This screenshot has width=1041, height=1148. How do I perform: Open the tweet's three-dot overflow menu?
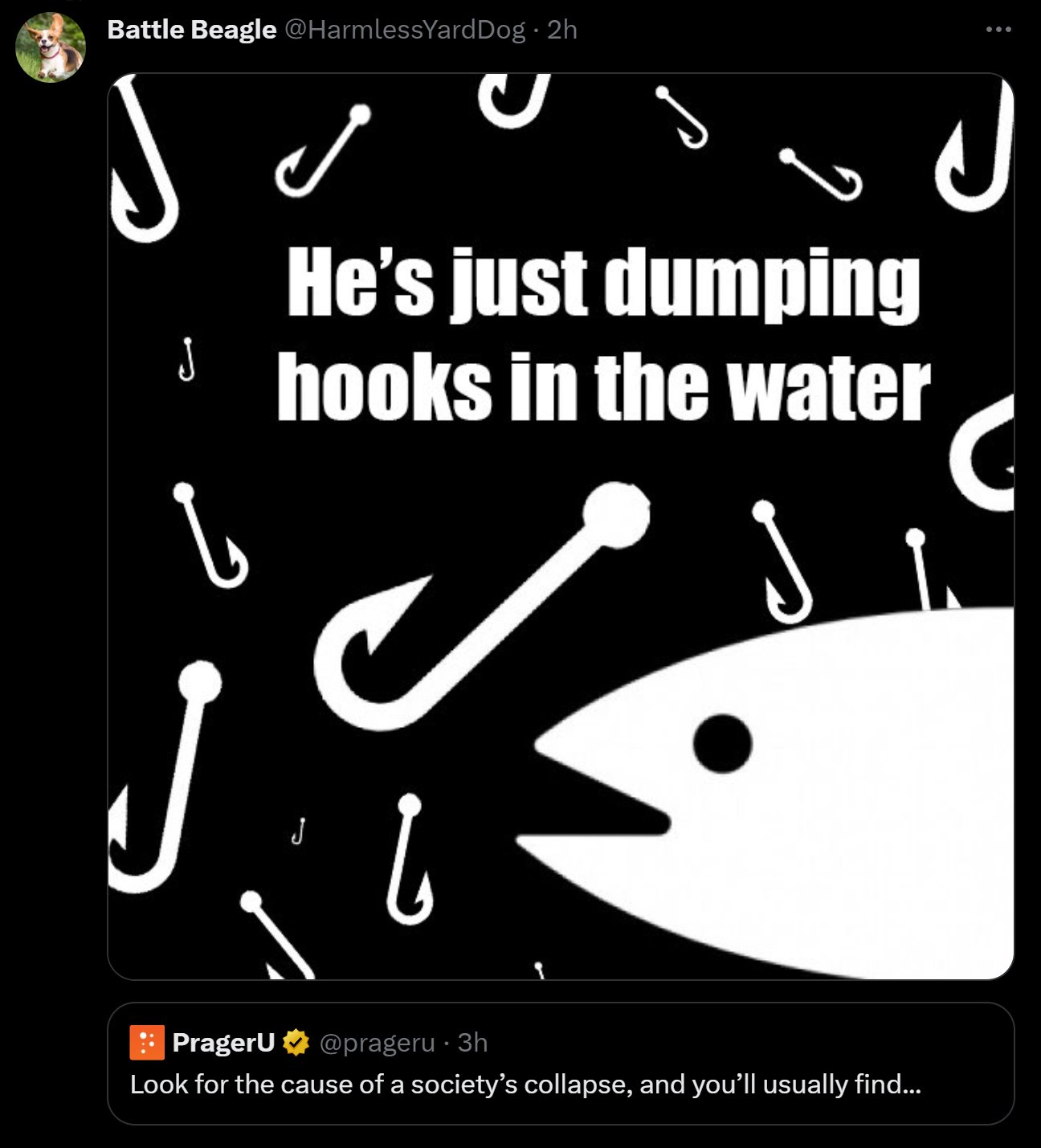click(x=998, y=30)
